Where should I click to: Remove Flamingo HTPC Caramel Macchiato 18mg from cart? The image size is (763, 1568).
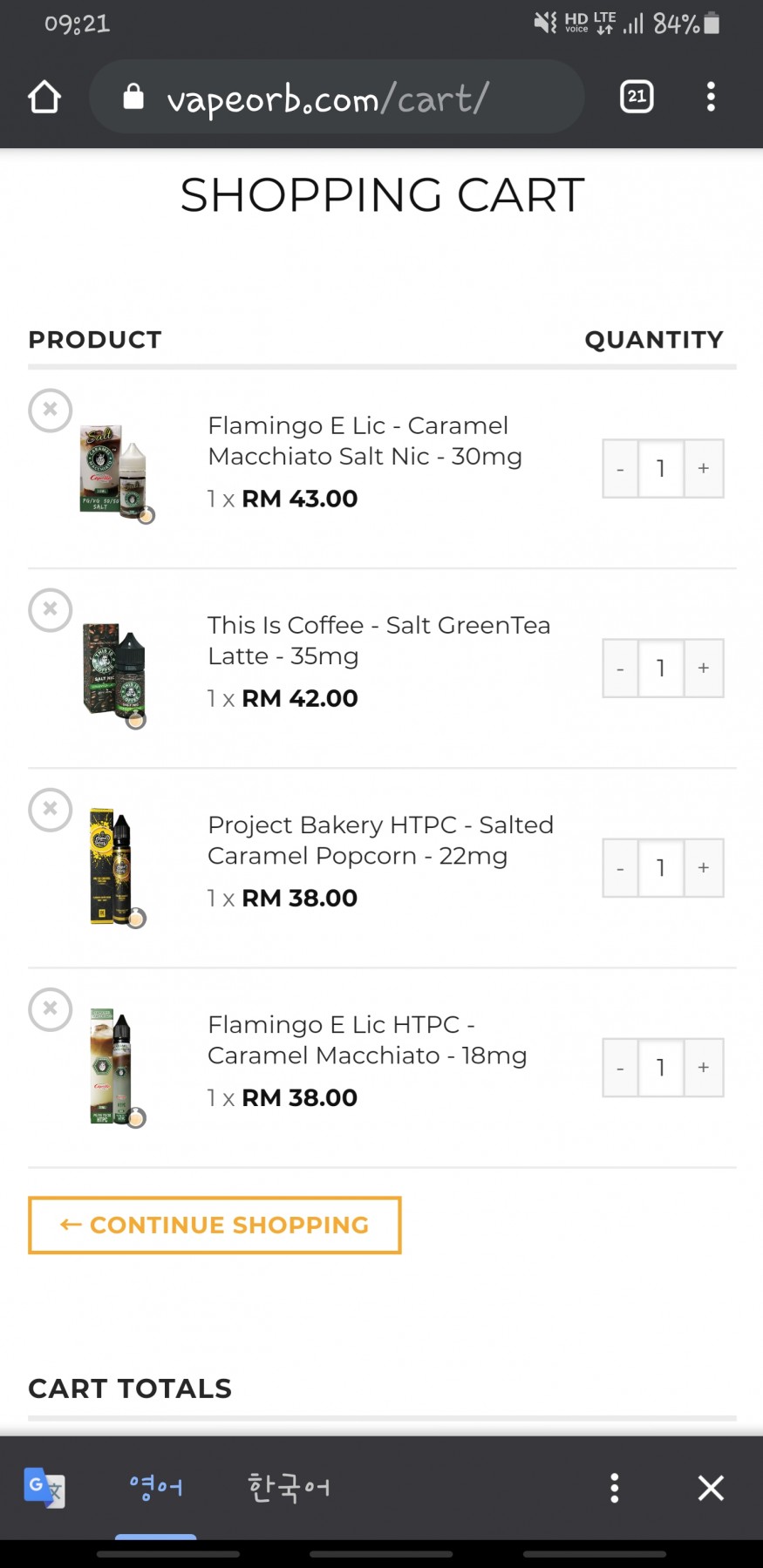pyautogui.click(x=51, y=1008)
